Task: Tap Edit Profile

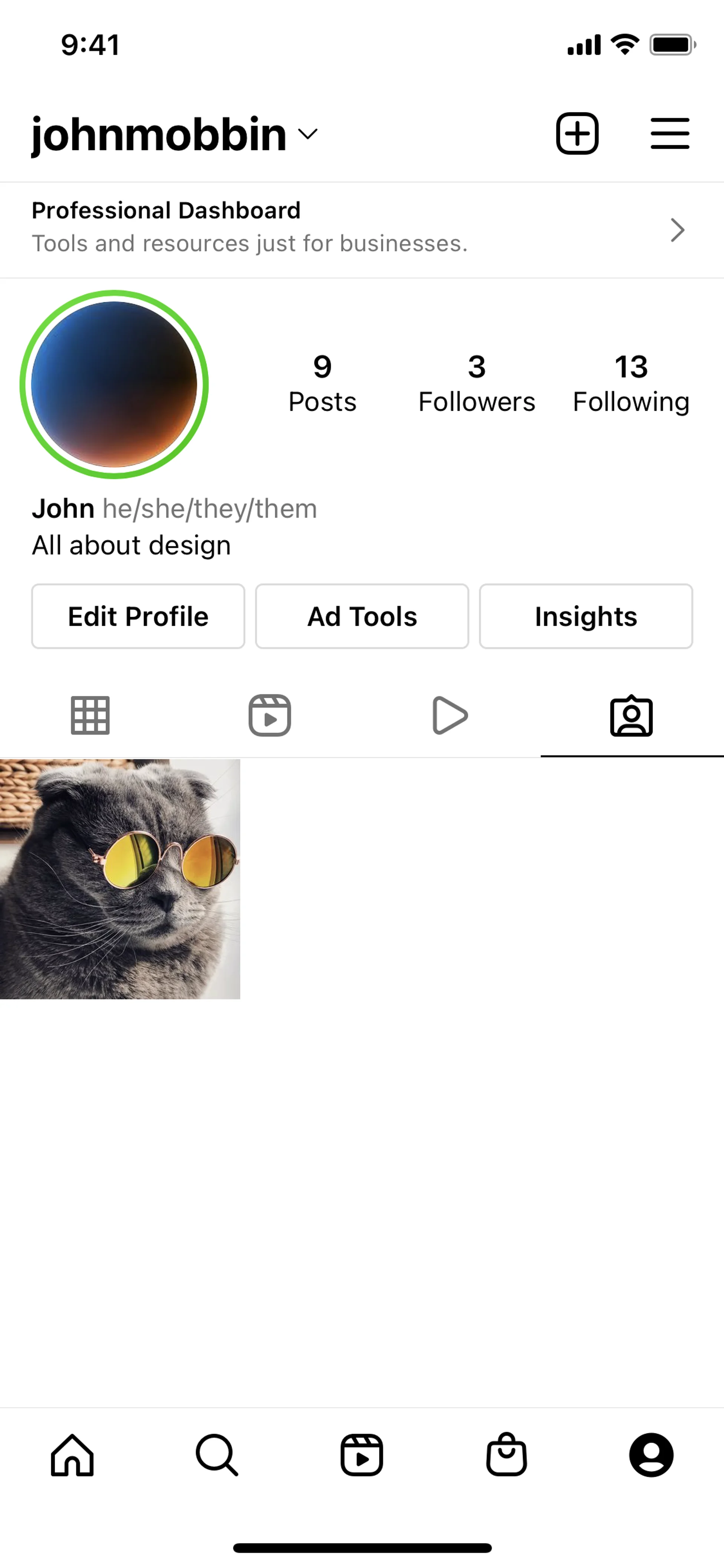Action: pos(138,616)
